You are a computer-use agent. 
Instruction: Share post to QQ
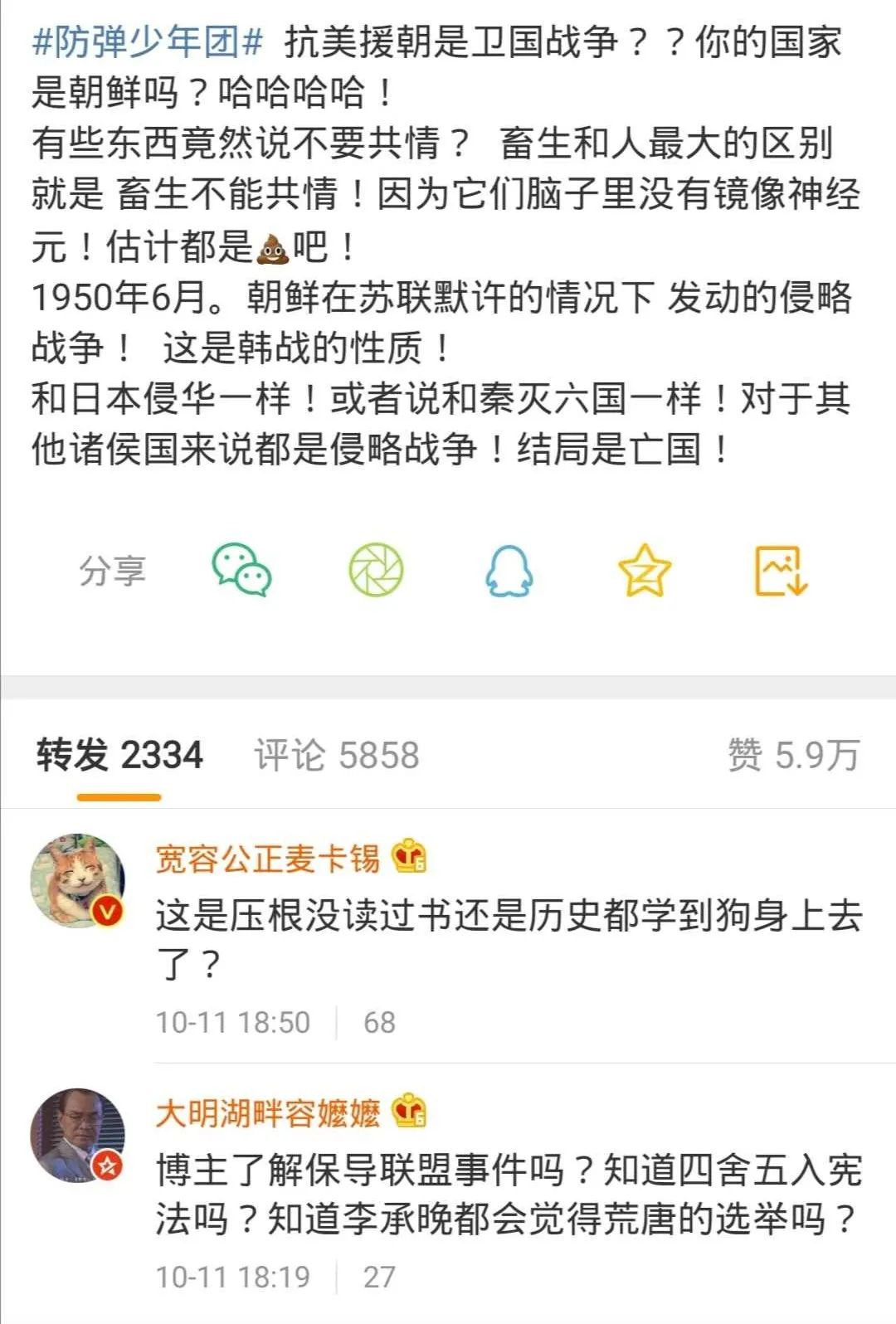tap(509, 571)
